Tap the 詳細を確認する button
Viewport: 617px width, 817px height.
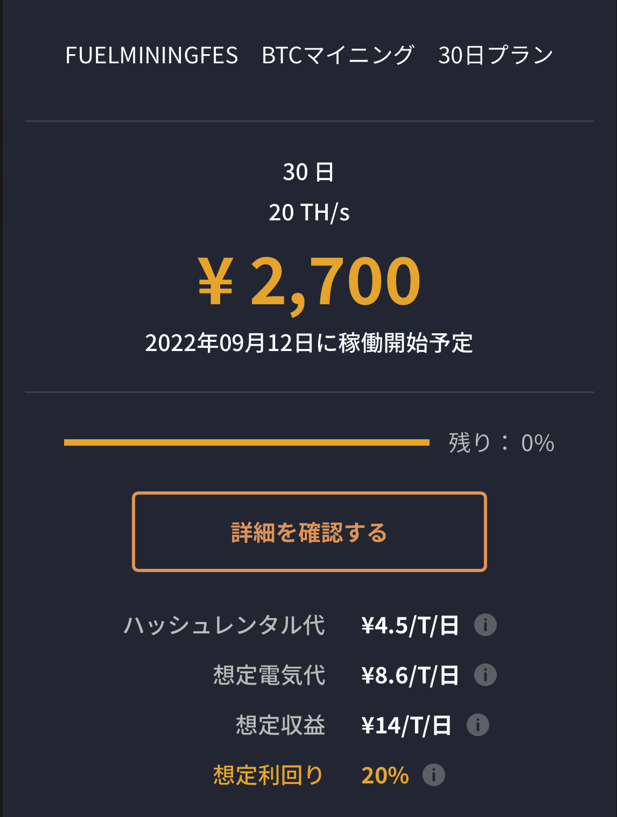point(309,532)
